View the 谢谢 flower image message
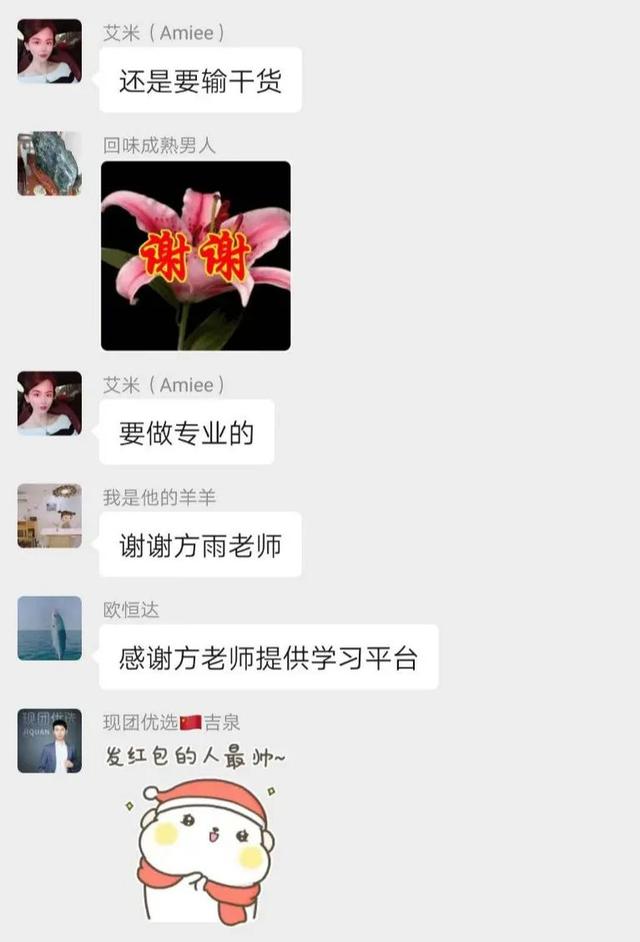 [x=196, y=255]
